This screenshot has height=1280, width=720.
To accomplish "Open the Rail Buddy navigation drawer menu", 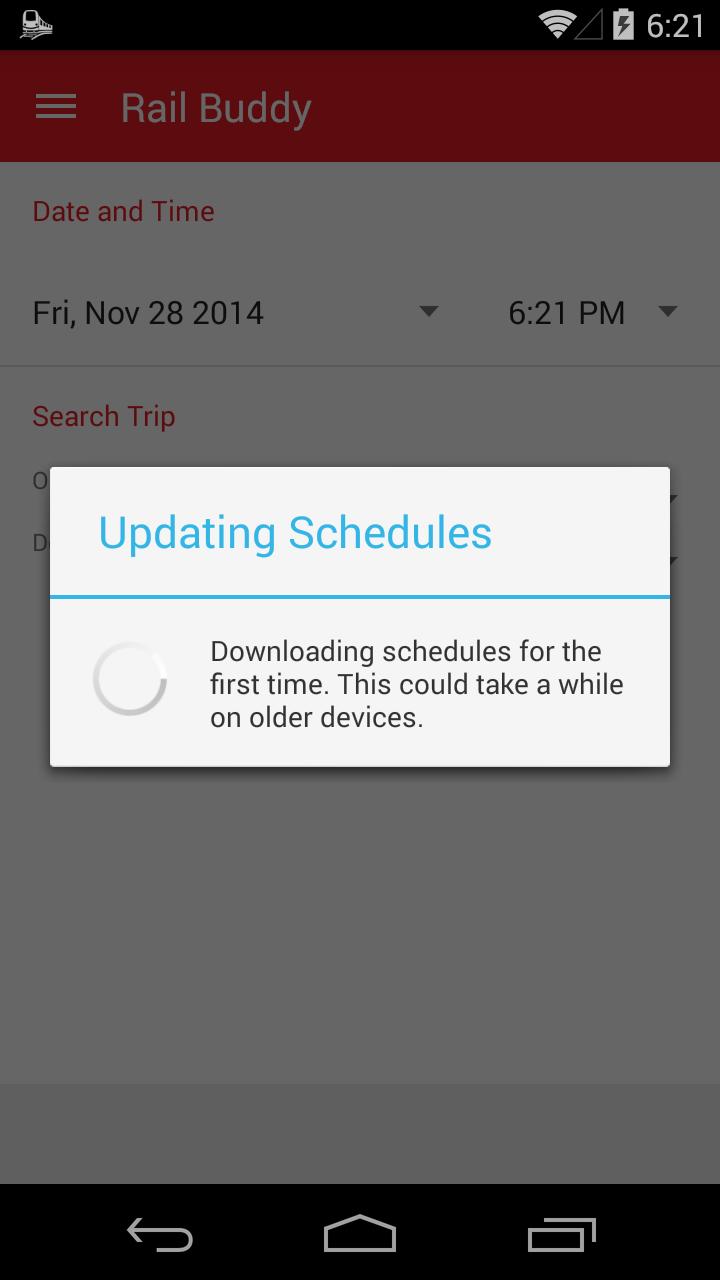I will (56, 107).
